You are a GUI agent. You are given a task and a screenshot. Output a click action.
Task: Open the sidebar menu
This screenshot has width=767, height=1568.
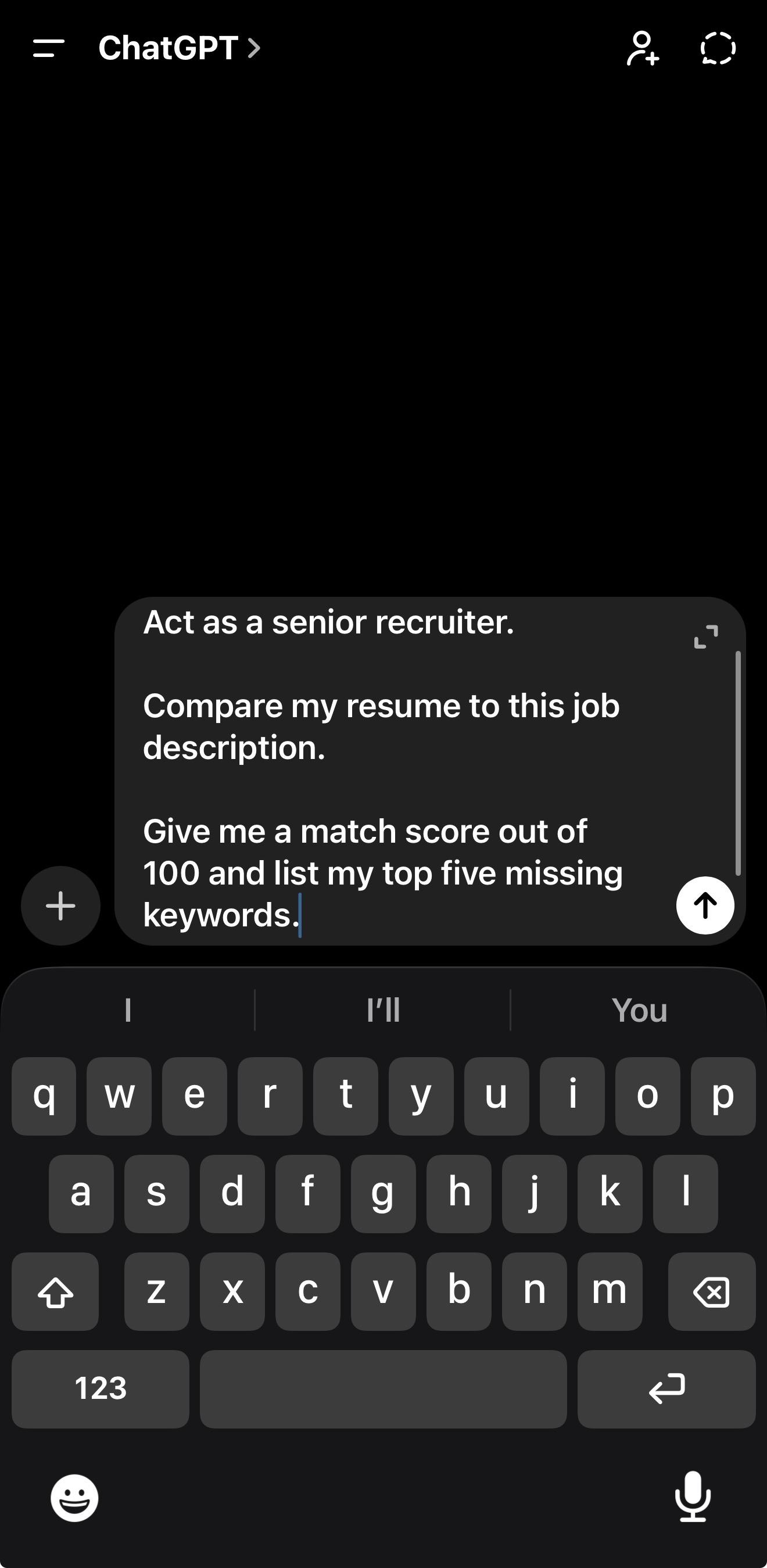click(x=48, y=49)
